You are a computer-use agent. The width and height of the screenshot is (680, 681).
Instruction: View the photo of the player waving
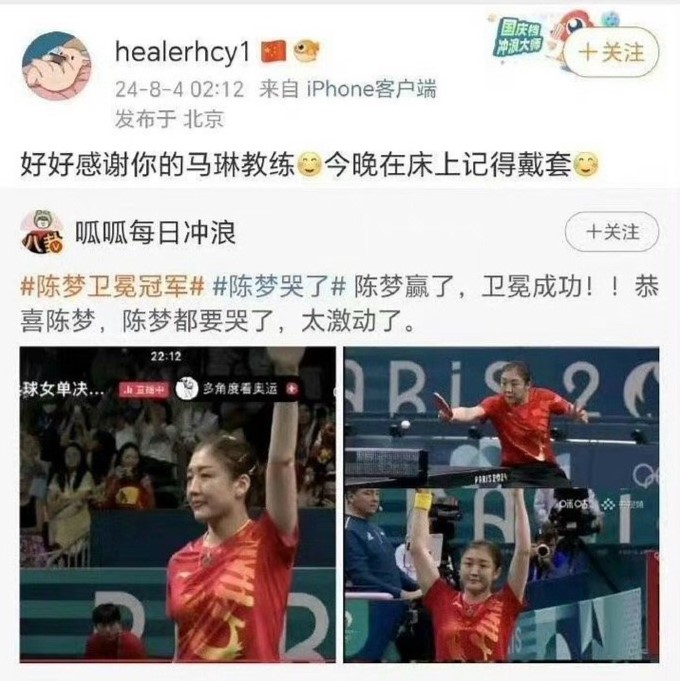[178, 505]
